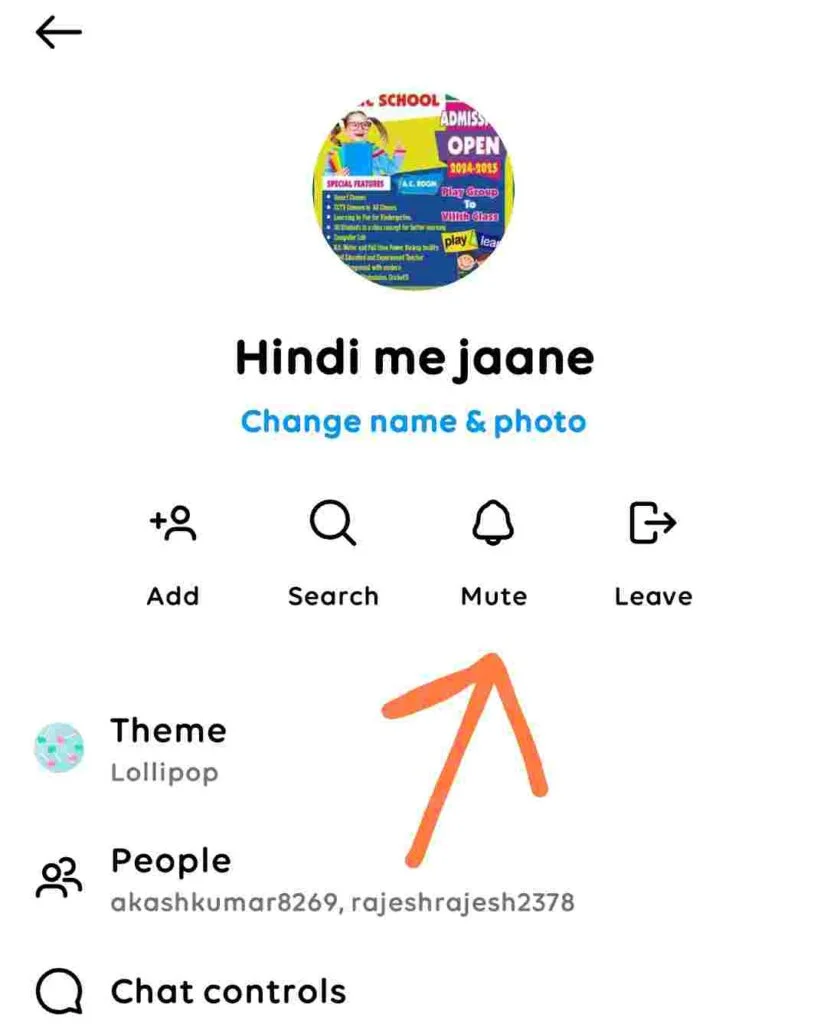Tap the Add label to invite someone

point(173,596)
